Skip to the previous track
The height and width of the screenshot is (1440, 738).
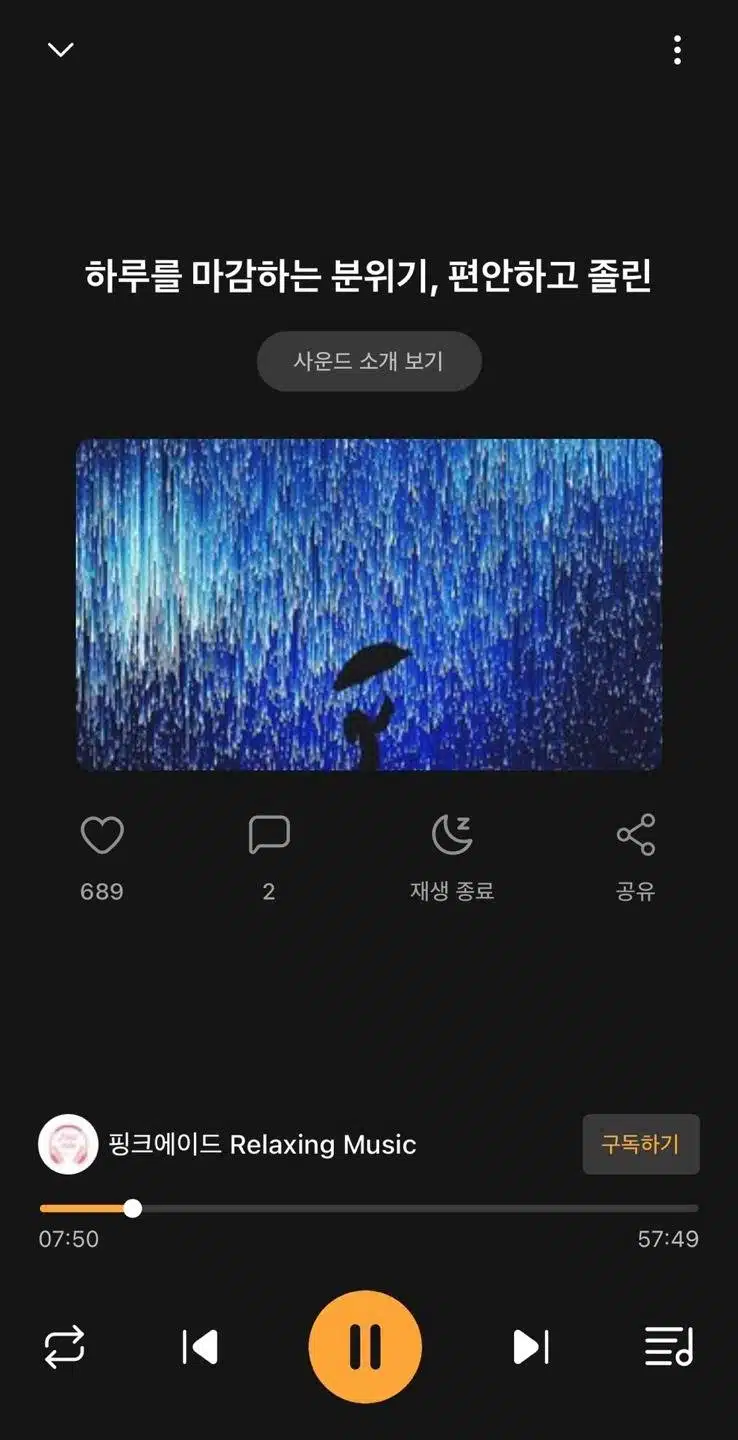pyautogui.click(x=200, y=1347)
